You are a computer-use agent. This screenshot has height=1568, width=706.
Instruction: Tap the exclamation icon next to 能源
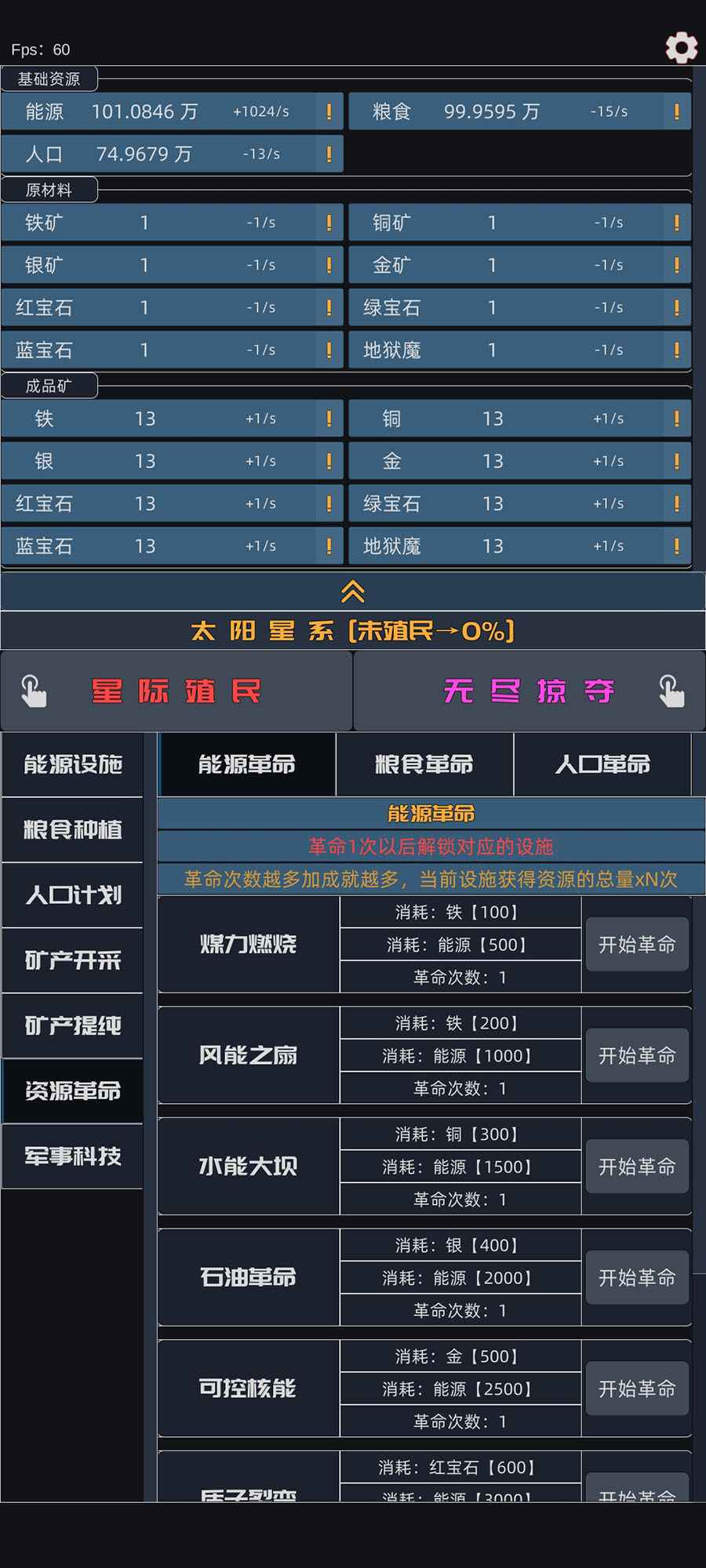coord(329,111)
